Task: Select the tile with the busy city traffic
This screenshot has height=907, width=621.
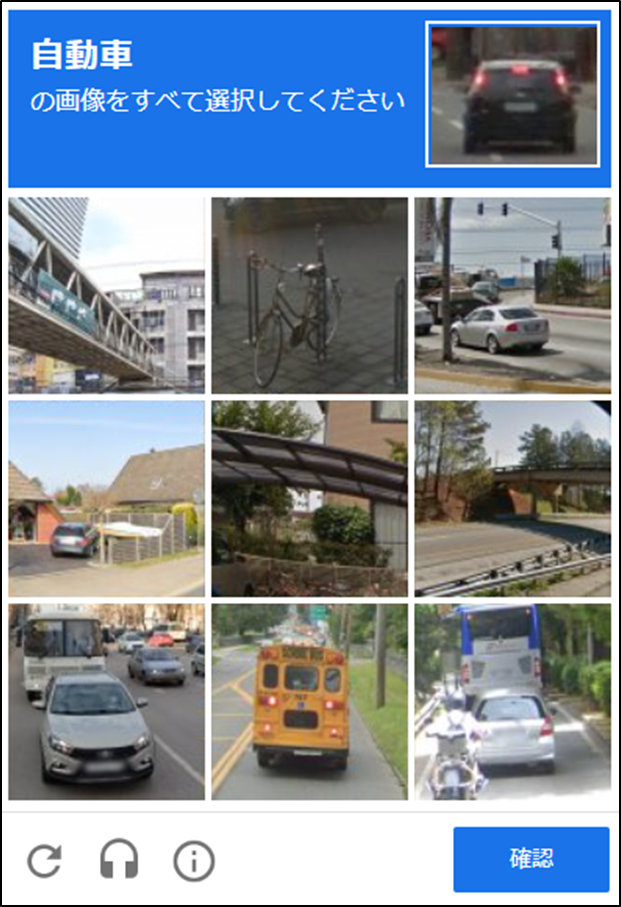Action: tap(107, 701)
